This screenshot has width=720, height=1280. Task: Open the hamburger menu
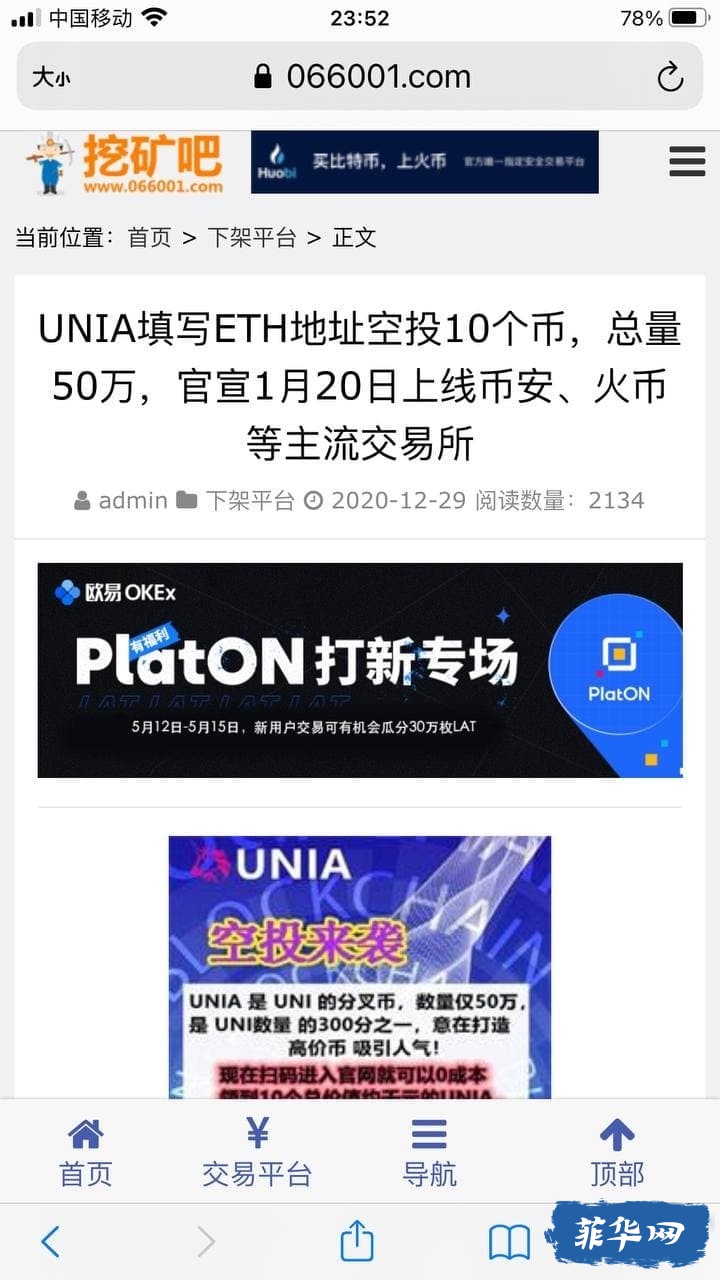tap(687, 161)
